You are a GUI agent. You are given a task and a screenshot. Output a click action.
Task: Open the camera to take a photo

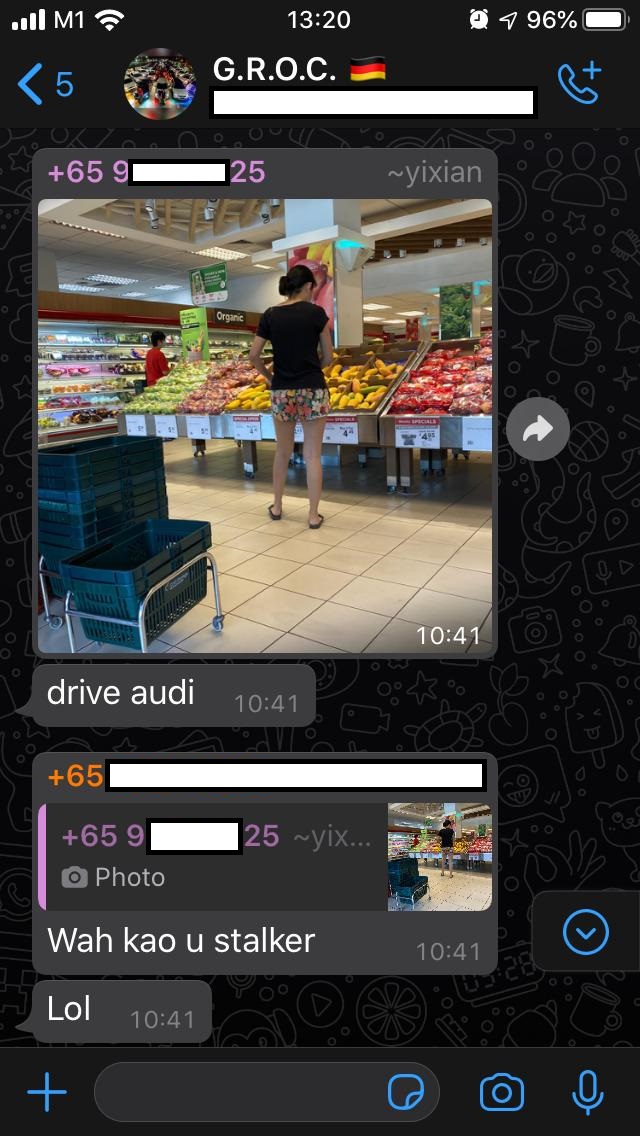[501, 1093]
